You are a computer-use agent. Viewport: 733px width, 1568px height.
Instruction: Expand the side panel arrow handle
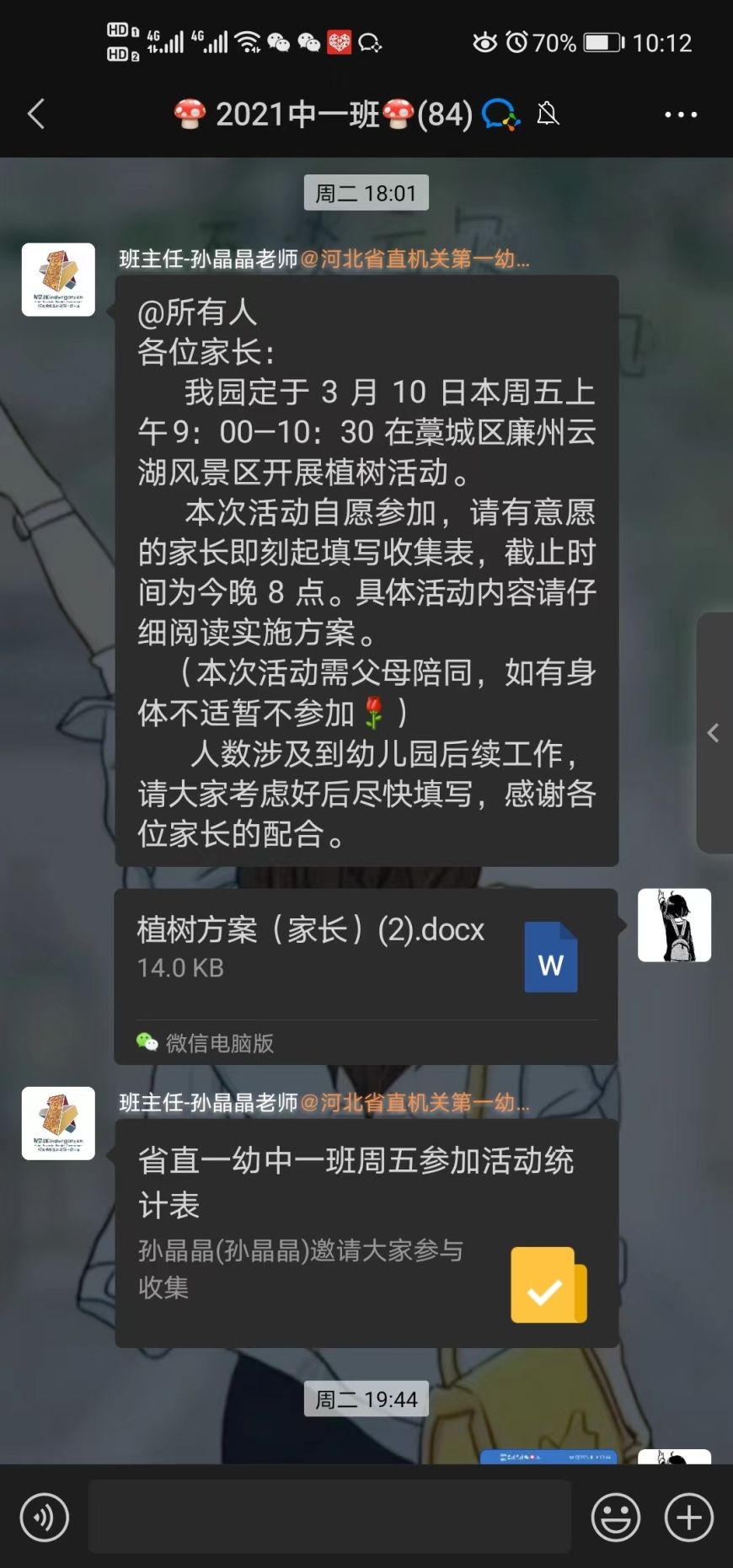coord(714,733)
